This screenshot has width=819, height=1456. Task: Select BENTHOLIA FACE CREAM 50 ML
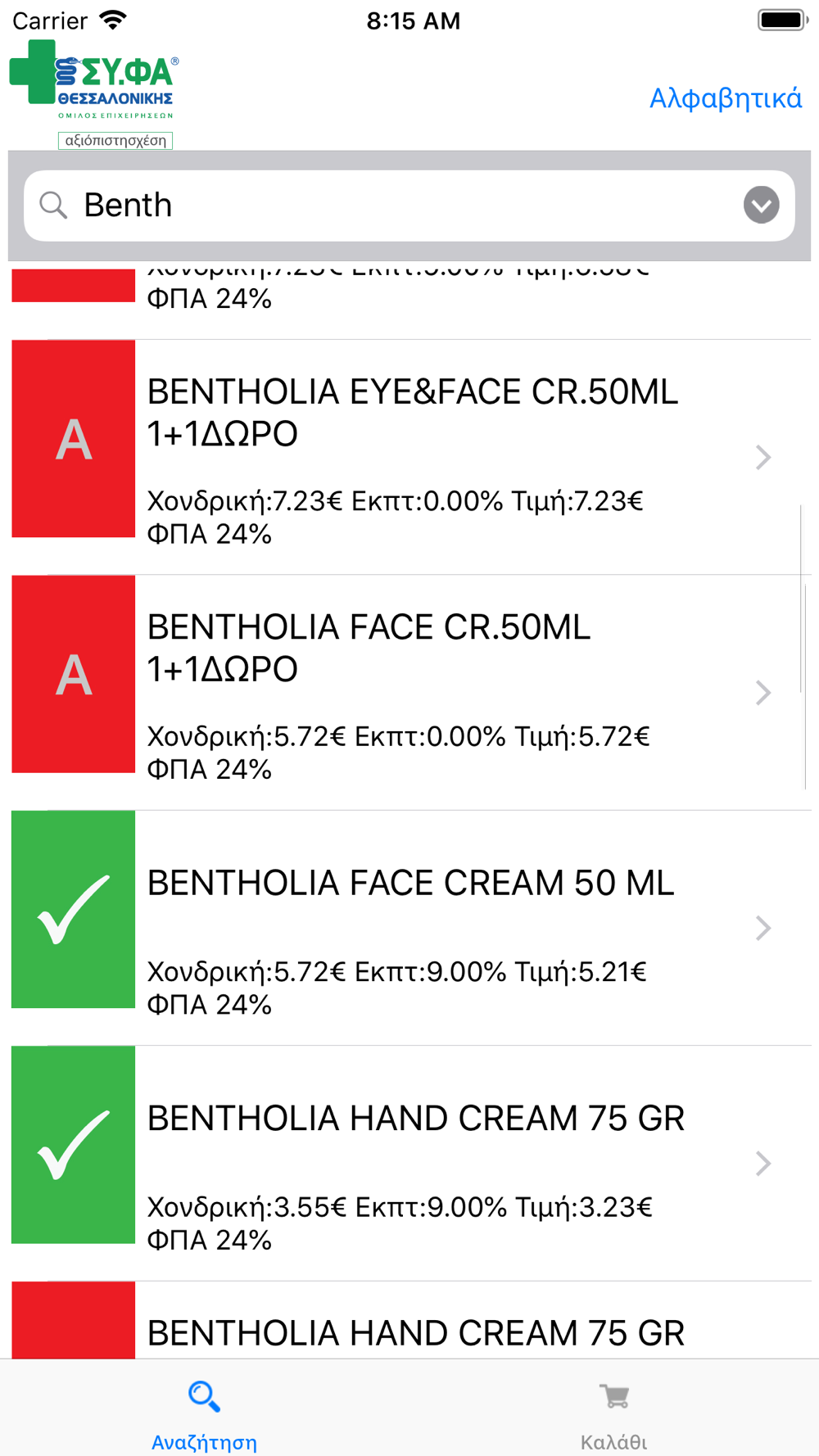(x=409, y=928)
